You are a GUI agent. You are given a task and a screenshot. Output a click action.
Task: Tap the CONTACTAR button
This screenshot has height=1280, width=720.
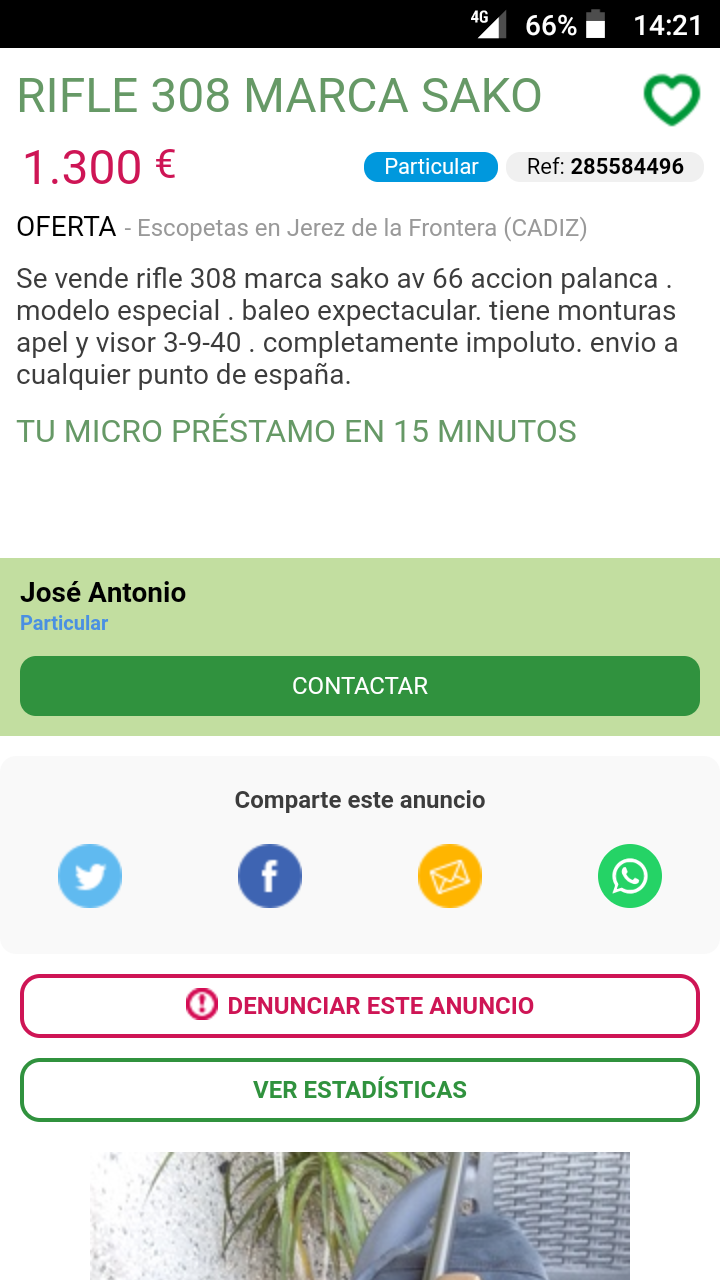360,686
